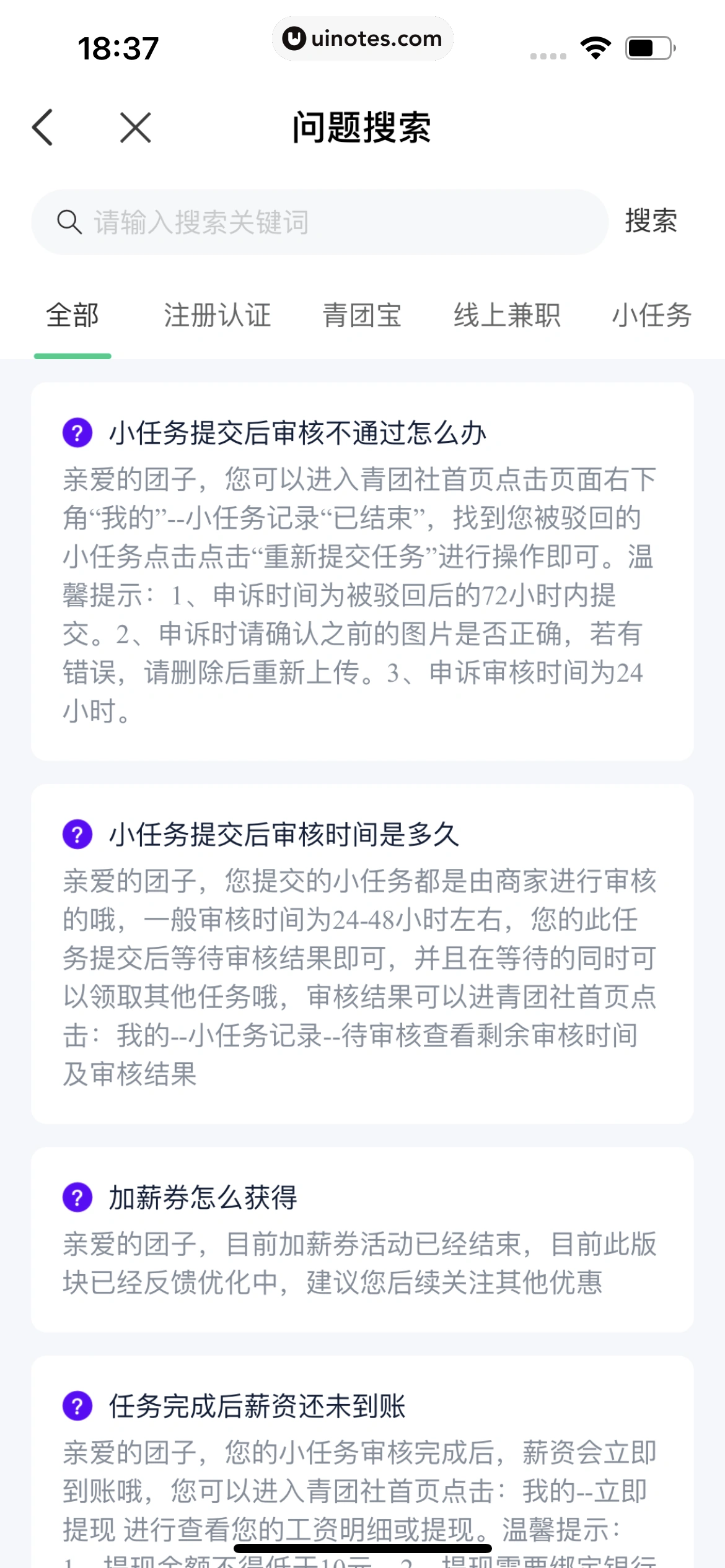Switch to the 小任务 tab
The height and width of the screenshot is (1568, 725).
click(x=652, y=315)
